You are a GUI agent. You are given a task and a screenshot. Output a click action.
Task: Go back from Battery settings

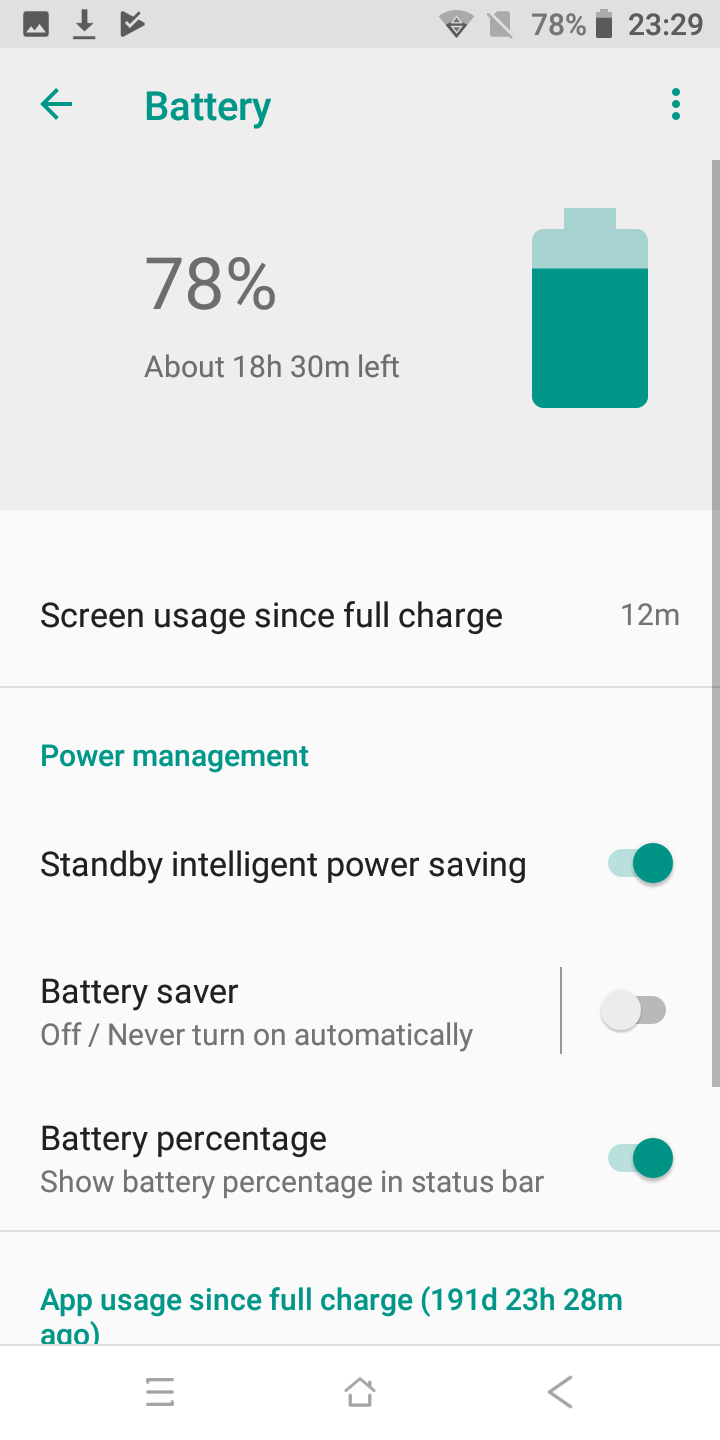pos(56,105)
